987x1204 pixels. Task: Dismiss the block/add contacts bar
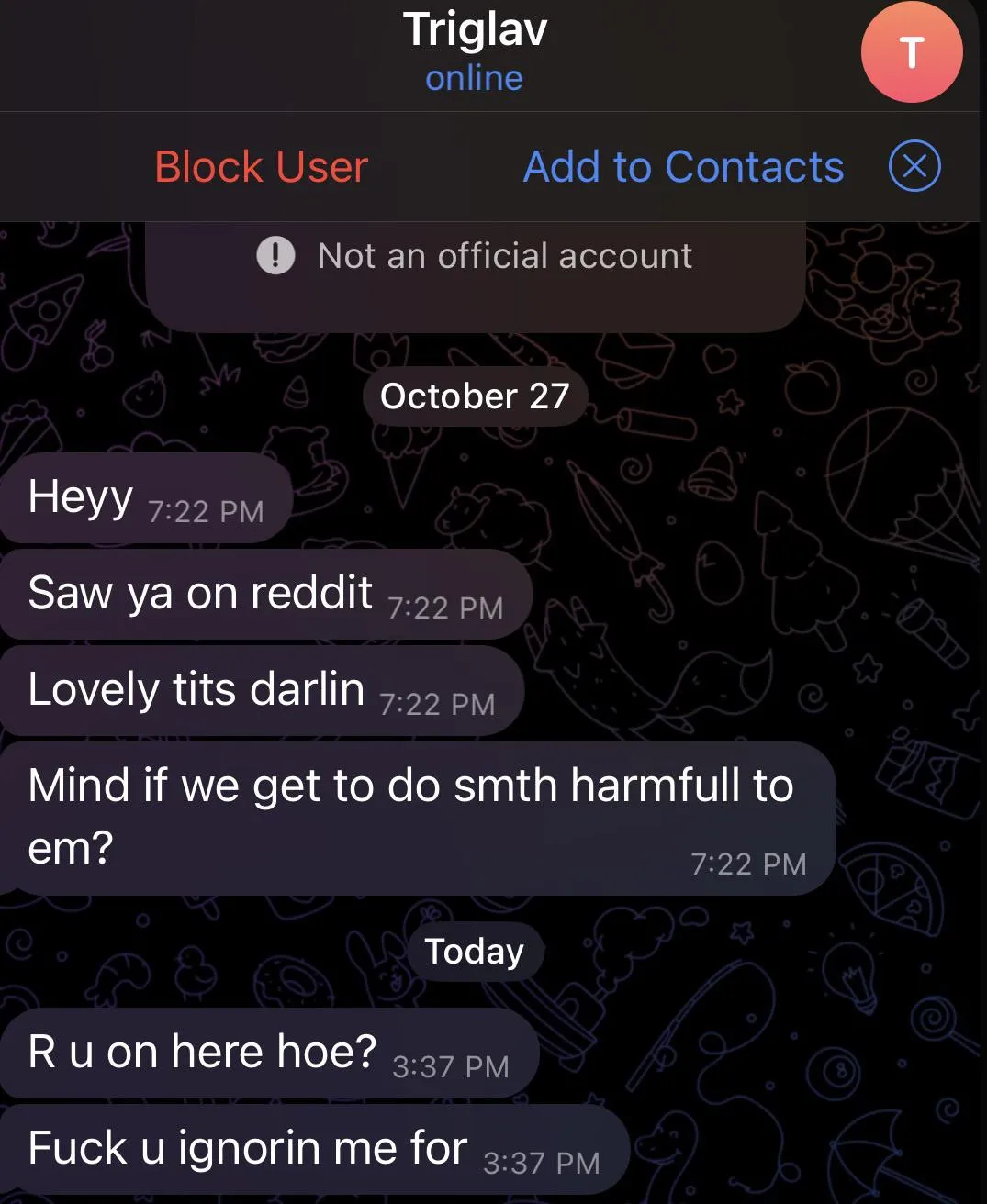(x=914, y=166)
